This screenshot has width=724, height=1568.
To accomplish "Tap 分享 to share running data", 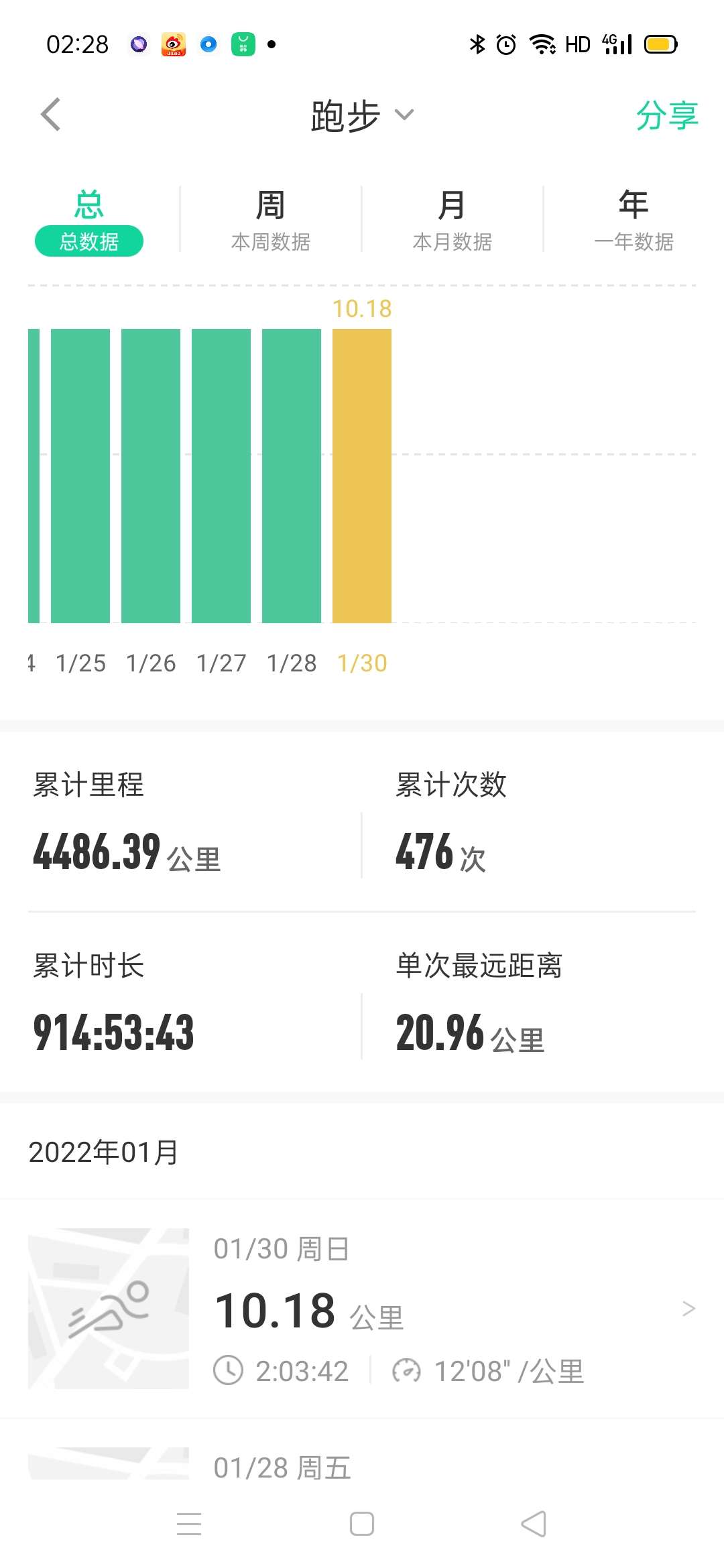I will 666,115.
